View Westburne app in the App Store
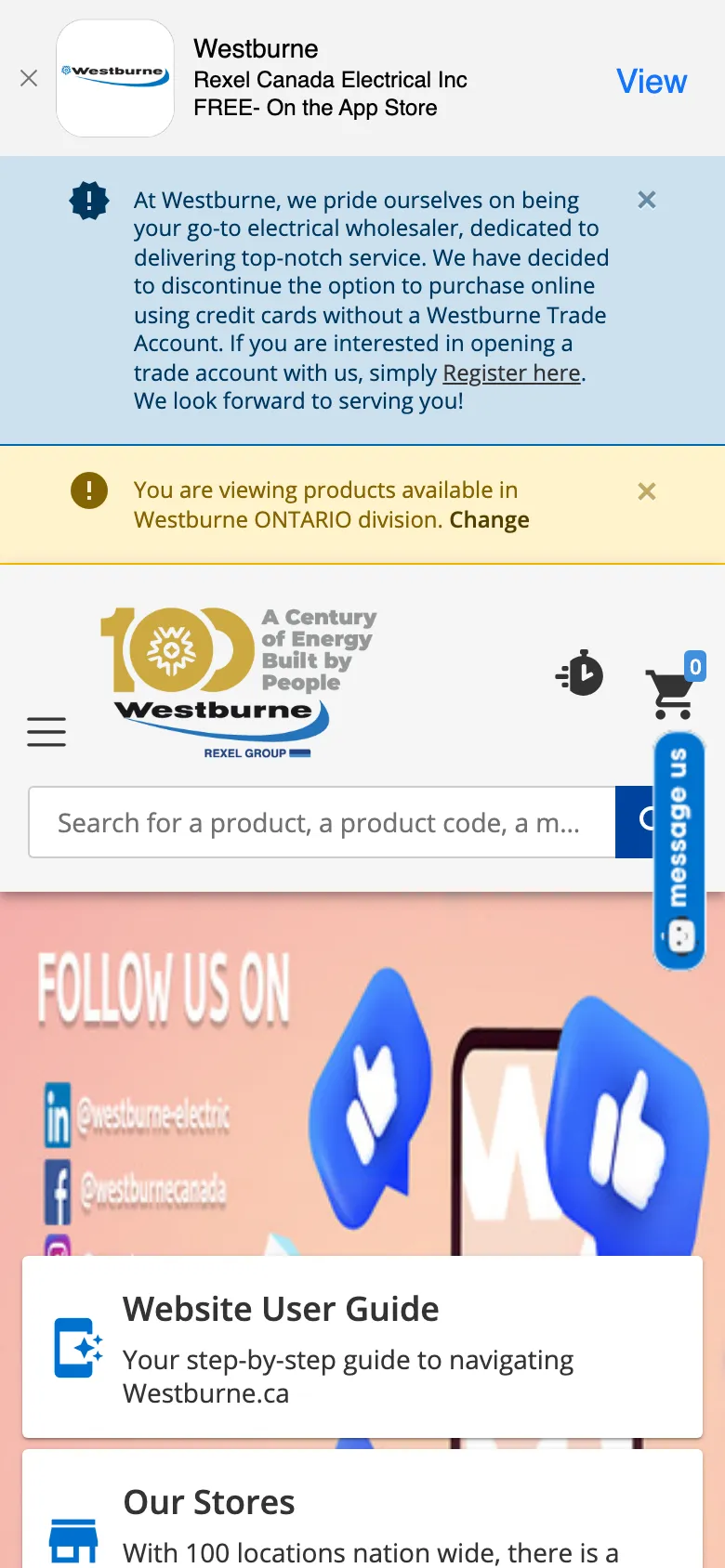Viewport: 725px width, 1568px height. click(x=651, y=82)
